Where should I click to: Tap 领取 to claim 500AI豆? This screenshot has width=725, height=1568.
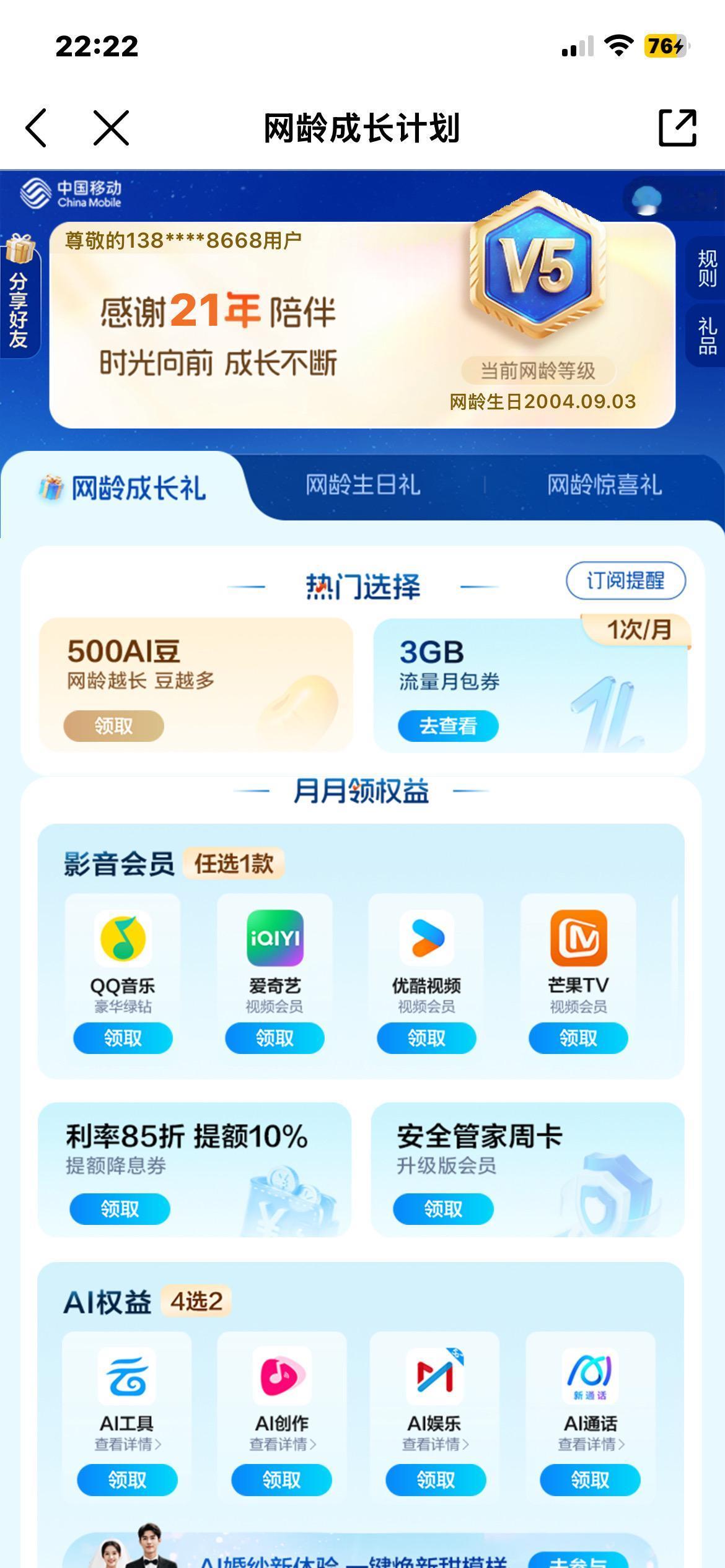click(x=113, y=726)
